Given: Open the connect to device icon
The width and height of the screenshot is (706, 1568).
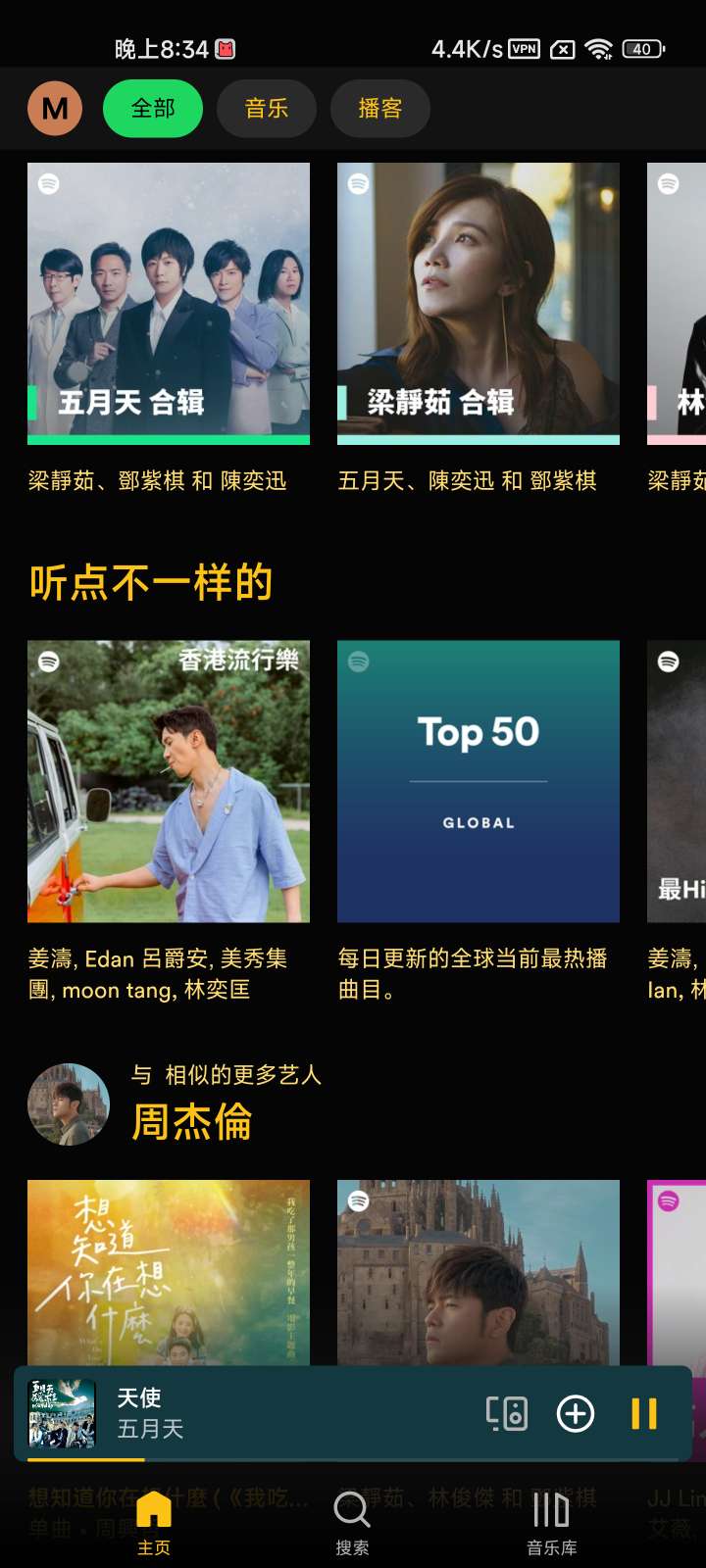Looking at the screenshot, I should pyautogui.click(x=507, y=1413).
